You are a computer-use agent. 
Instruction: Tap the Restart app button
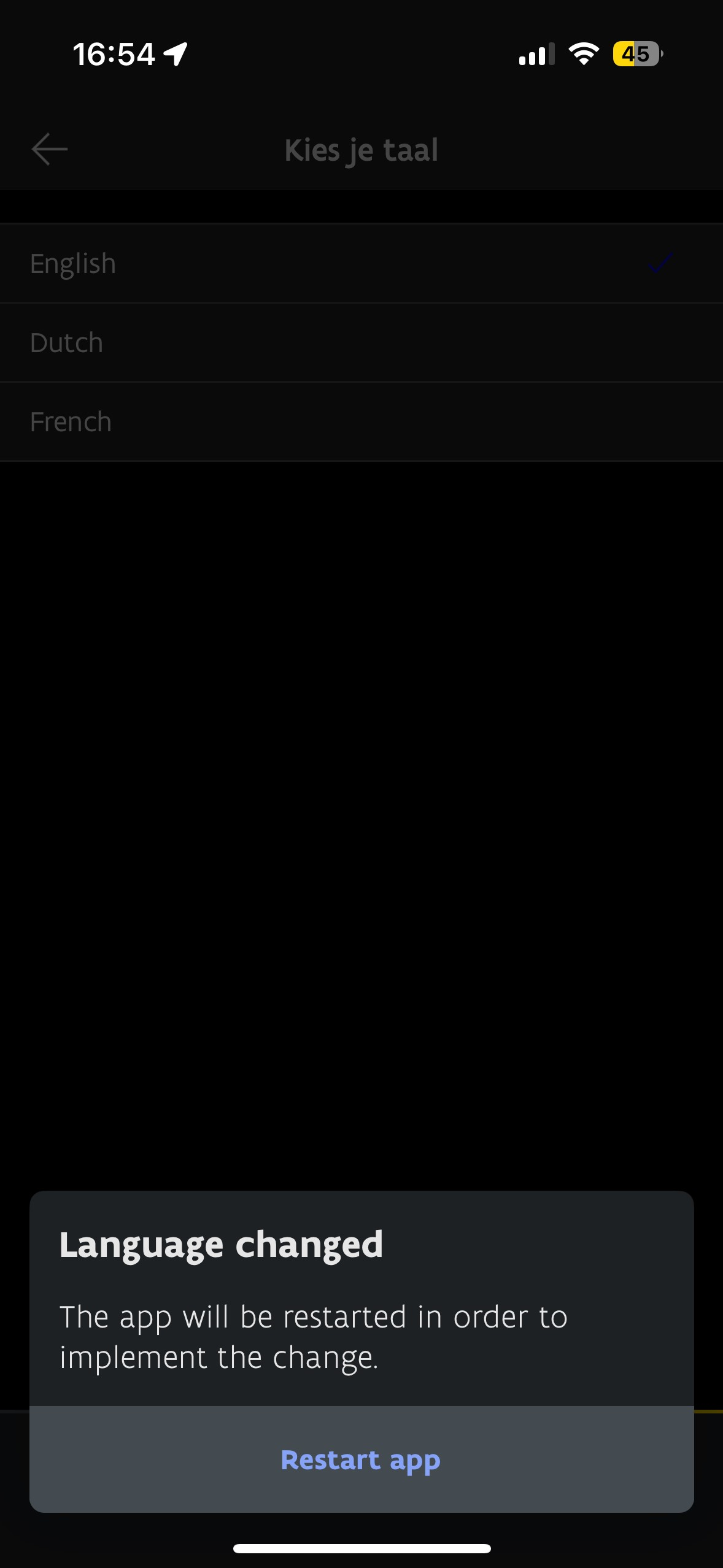click(x=361, y=1459)
